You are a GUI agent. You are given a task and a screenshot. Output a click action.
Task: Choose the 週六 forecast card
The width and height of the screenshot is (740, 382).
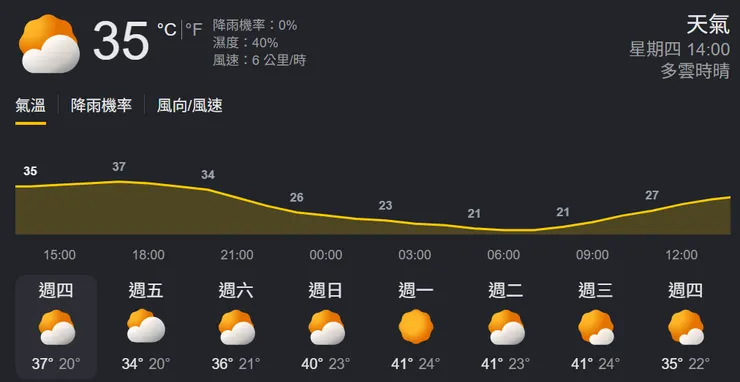pyautogui.click(x=236, y=327)
